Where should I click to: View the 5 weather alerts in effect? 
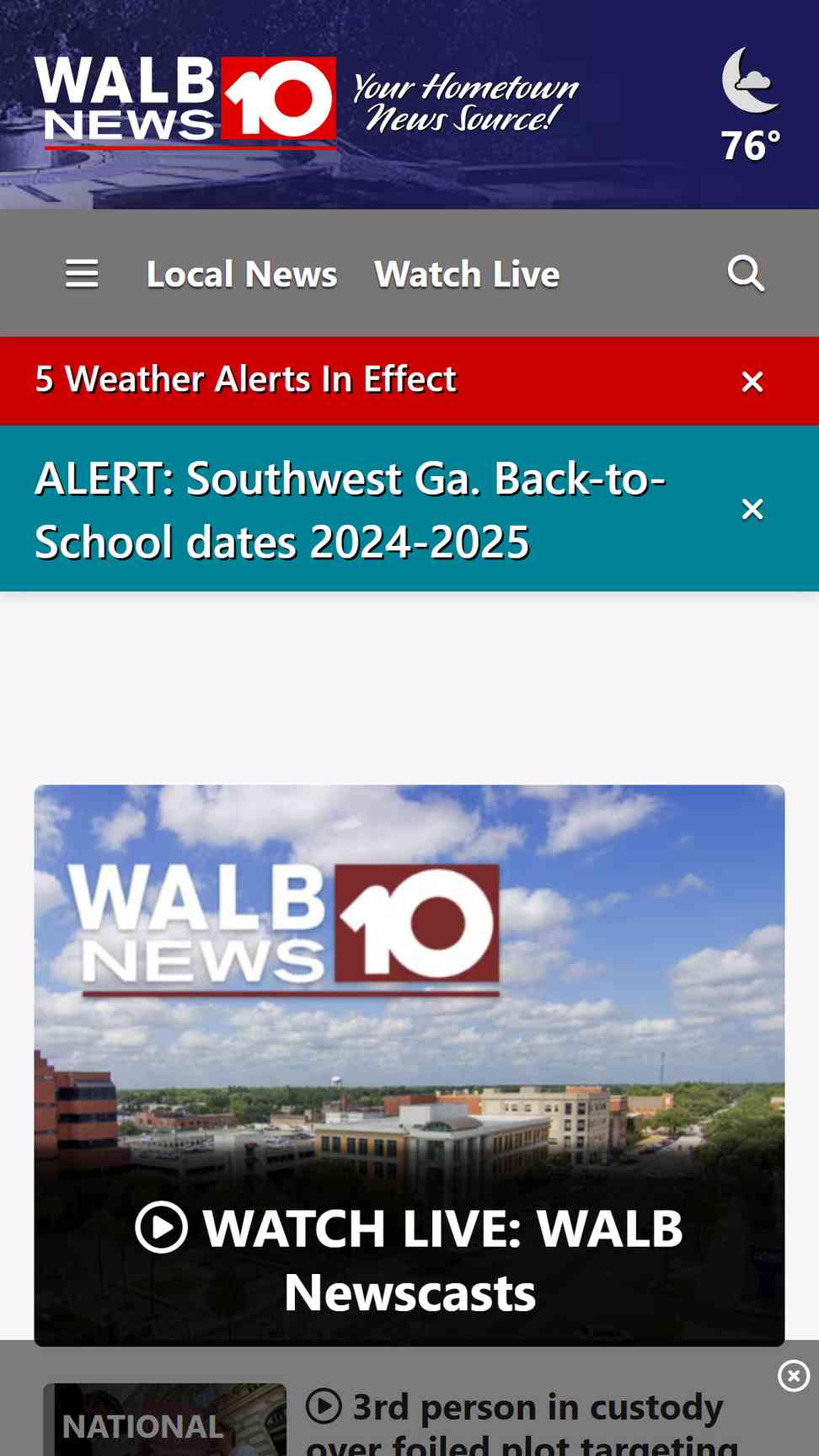246,380
